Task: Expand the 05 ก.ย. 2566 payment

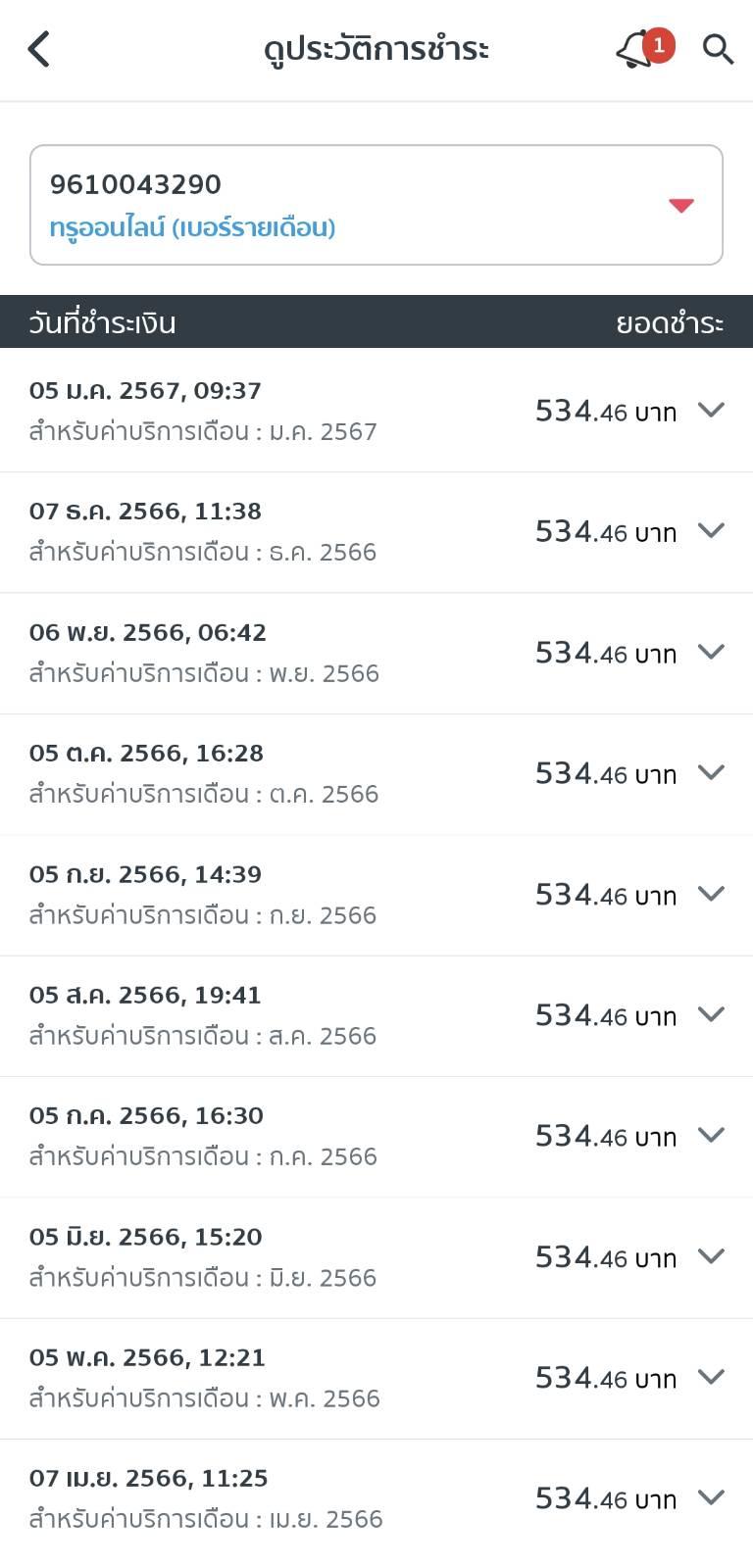Action: click(711, 893)
